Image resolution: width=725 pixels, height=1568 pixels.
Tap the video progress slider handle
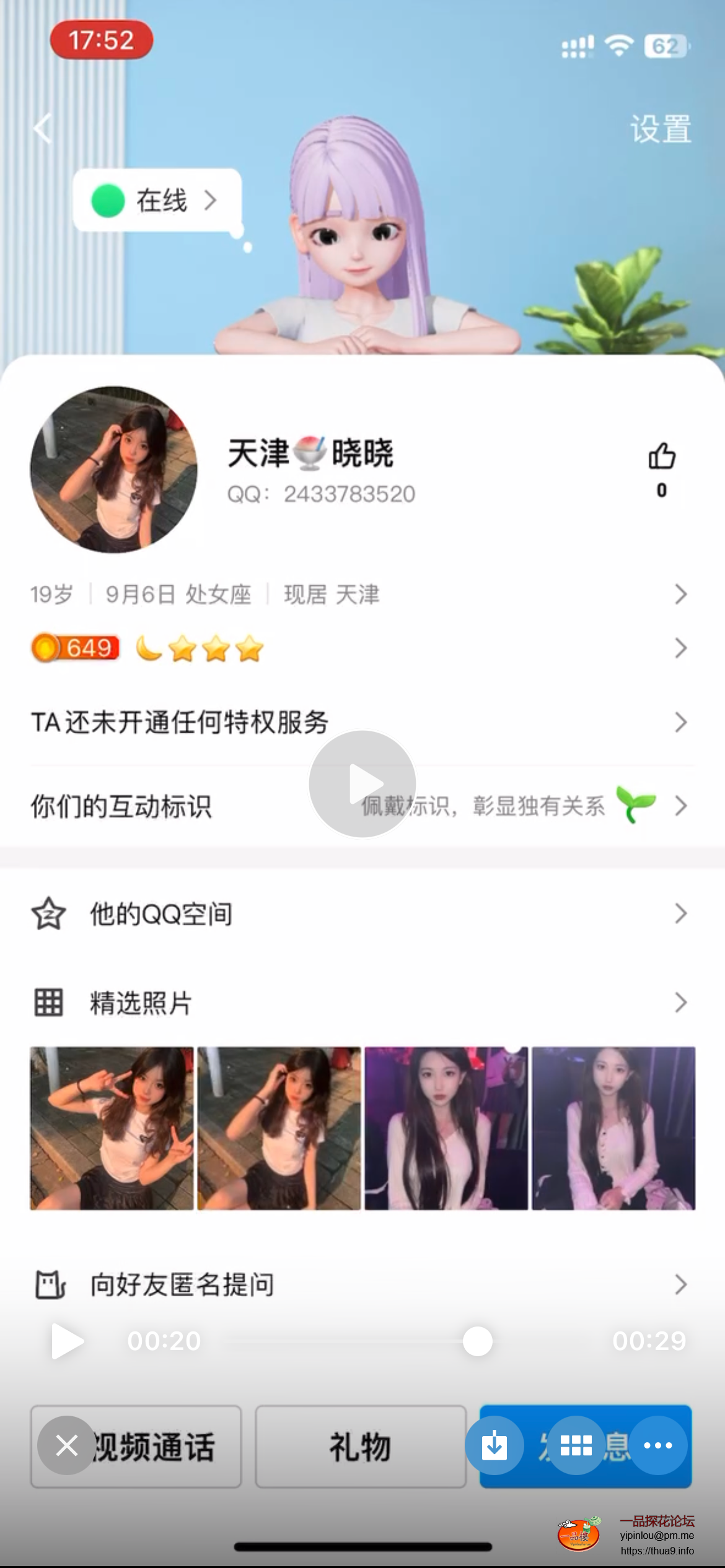click(477, 1341)
